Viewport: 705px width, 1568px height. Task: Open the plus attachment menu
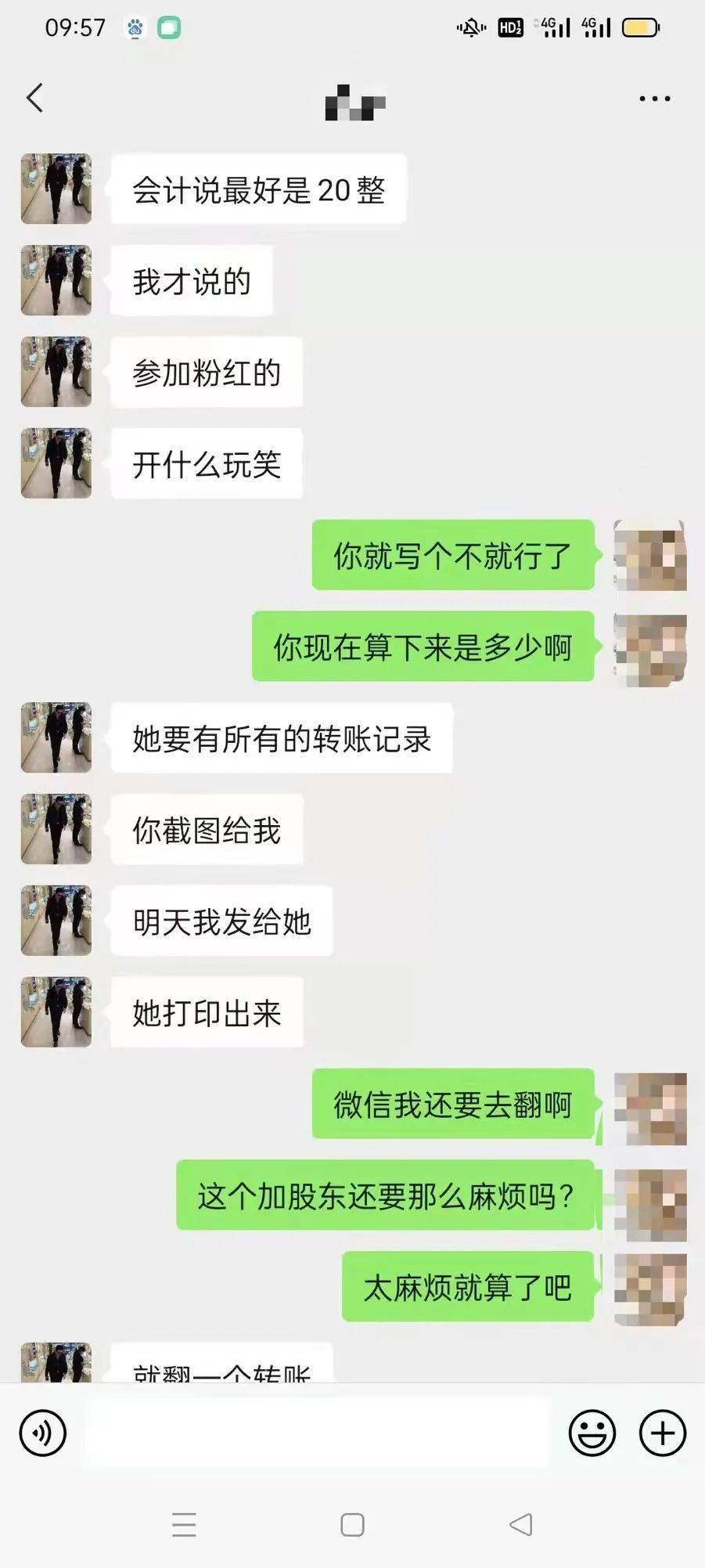point(662,1433)
